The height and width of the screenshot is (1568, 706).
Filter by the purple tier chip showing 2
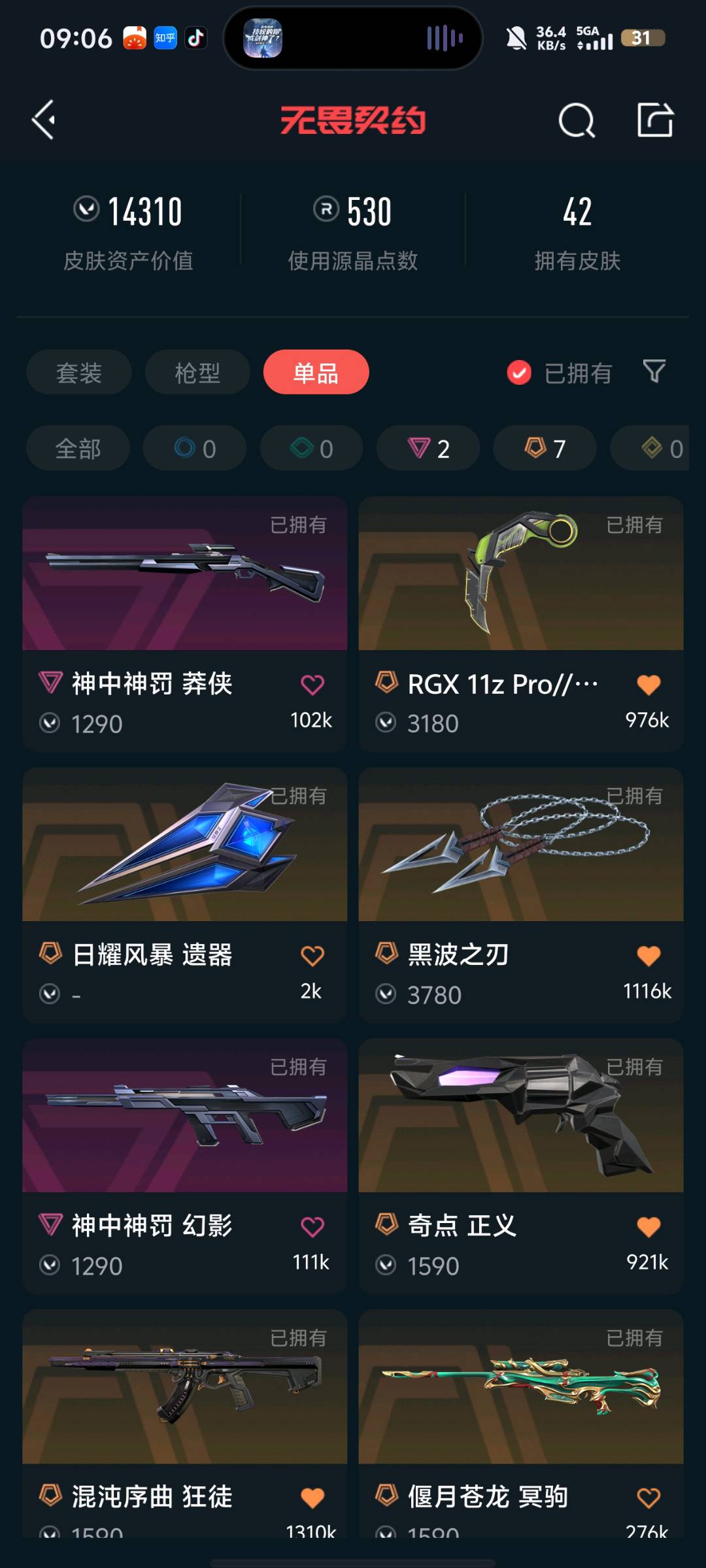coord(428,448)
